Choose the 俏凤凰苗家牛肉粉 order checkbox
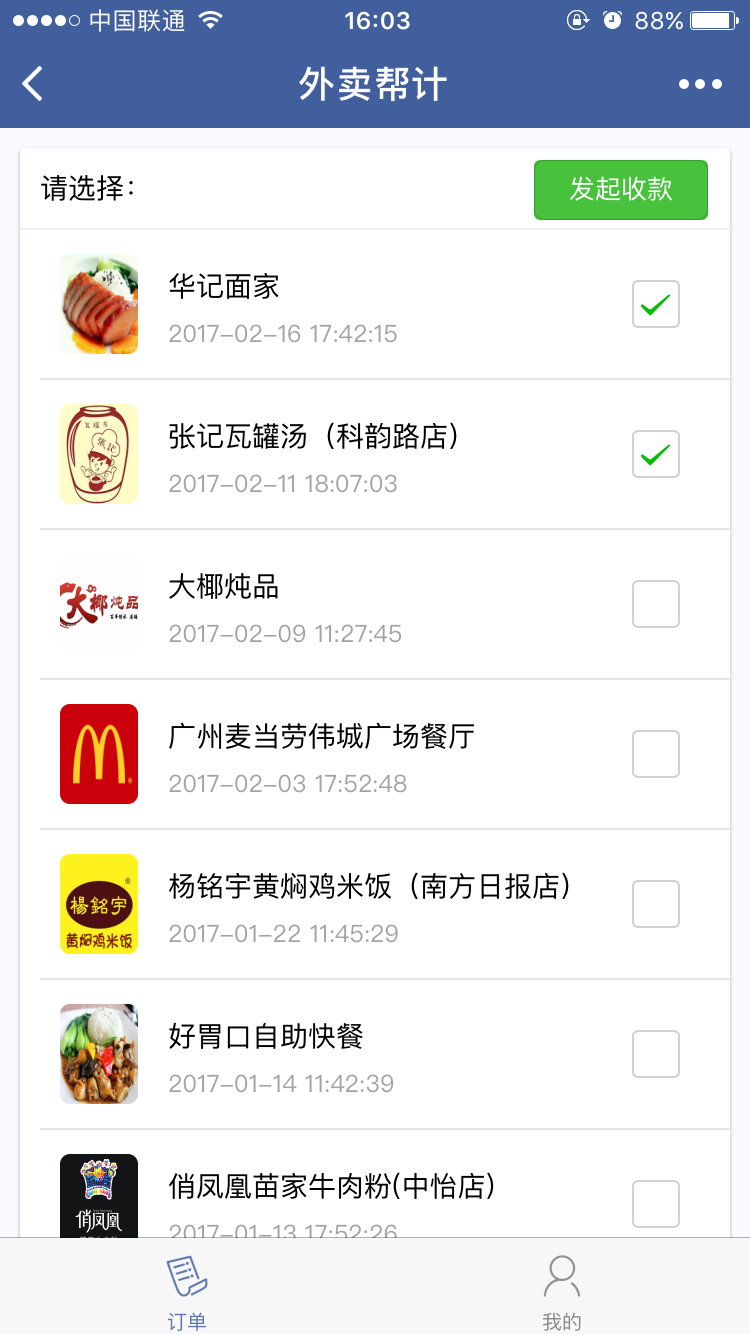Viewport: 750px width, 1334px height. pos(656,1204)
